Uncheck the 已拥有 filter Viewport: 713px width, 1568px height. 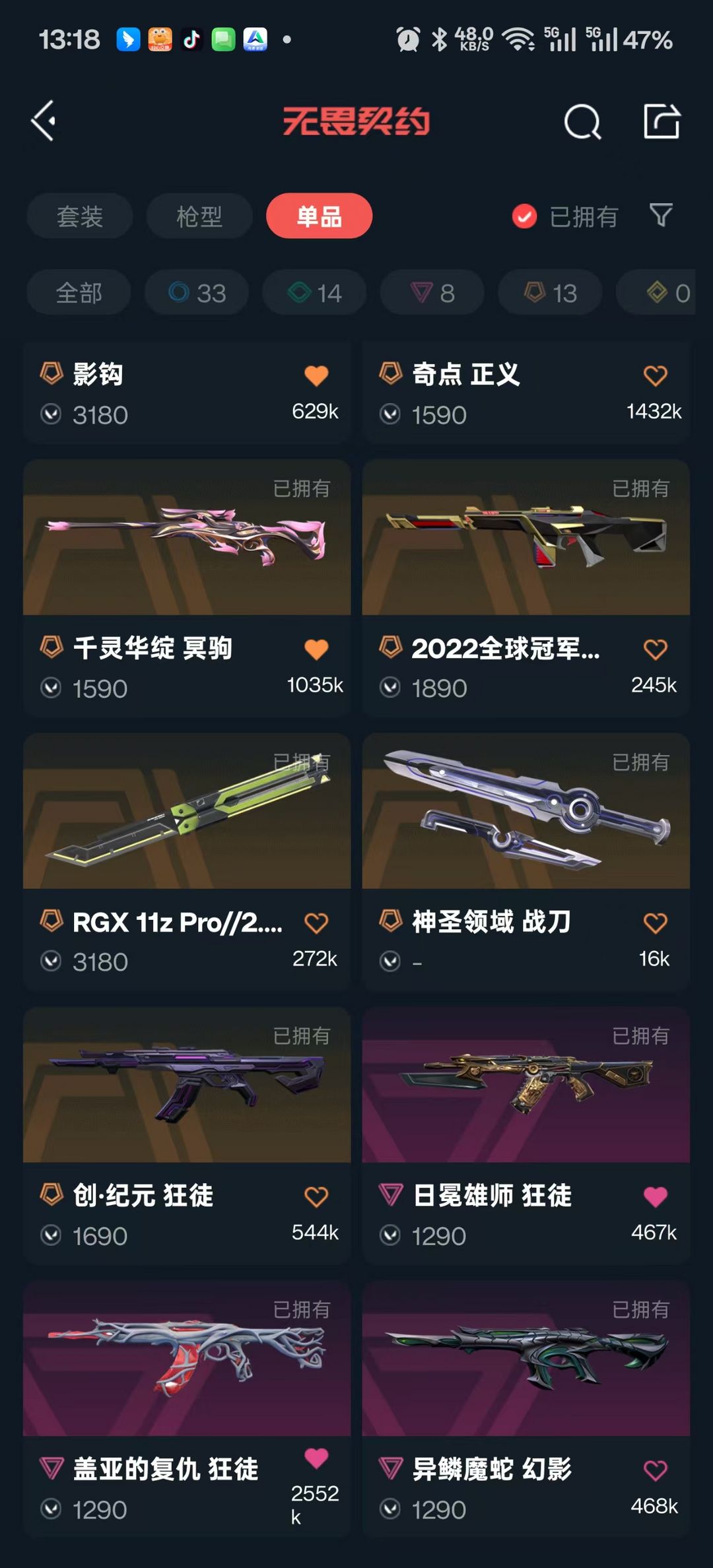(525, 216)
